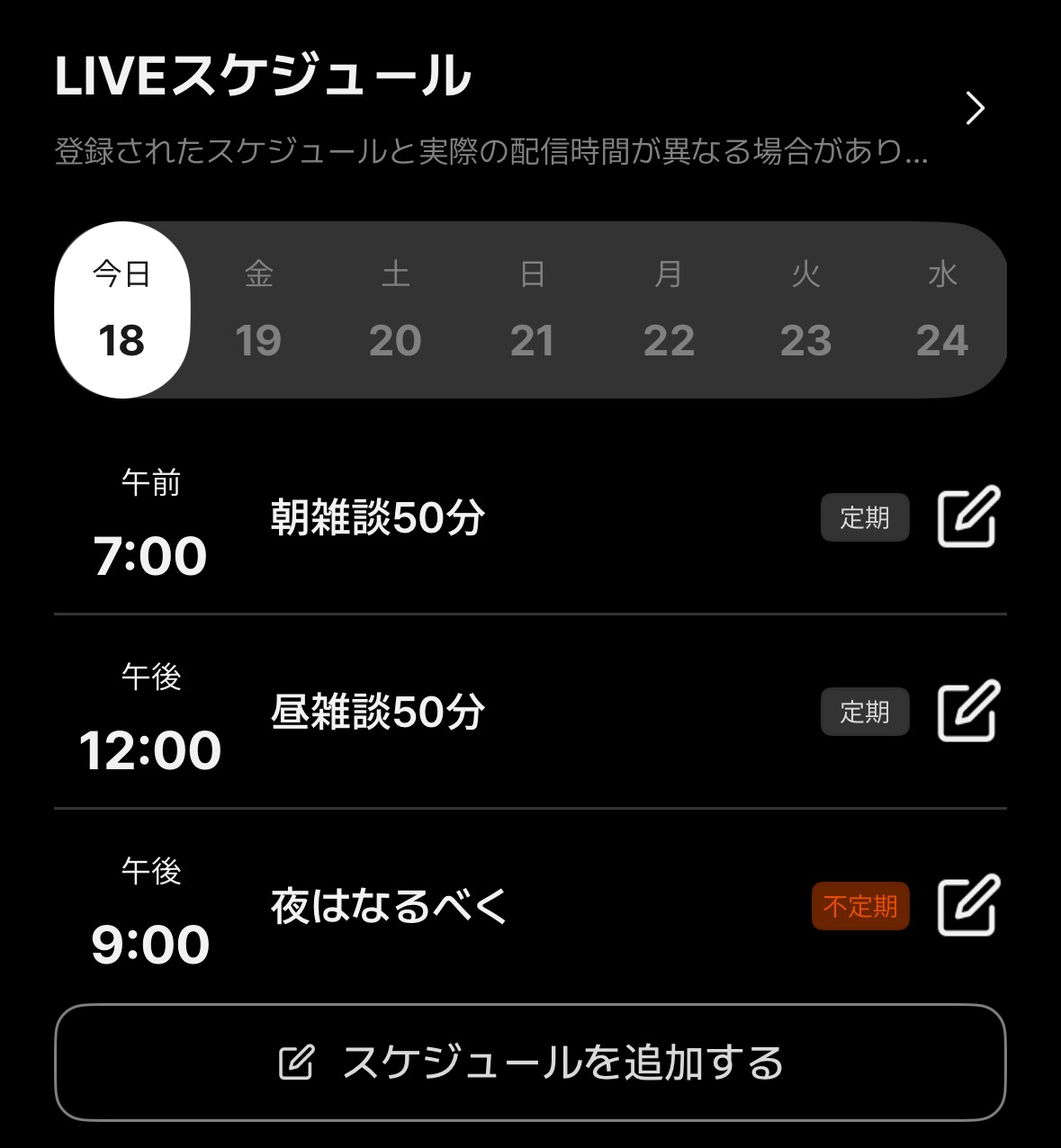The image size is (1061, 1148).
Task: Switch to Saturday the 20th
Action: 395,309
